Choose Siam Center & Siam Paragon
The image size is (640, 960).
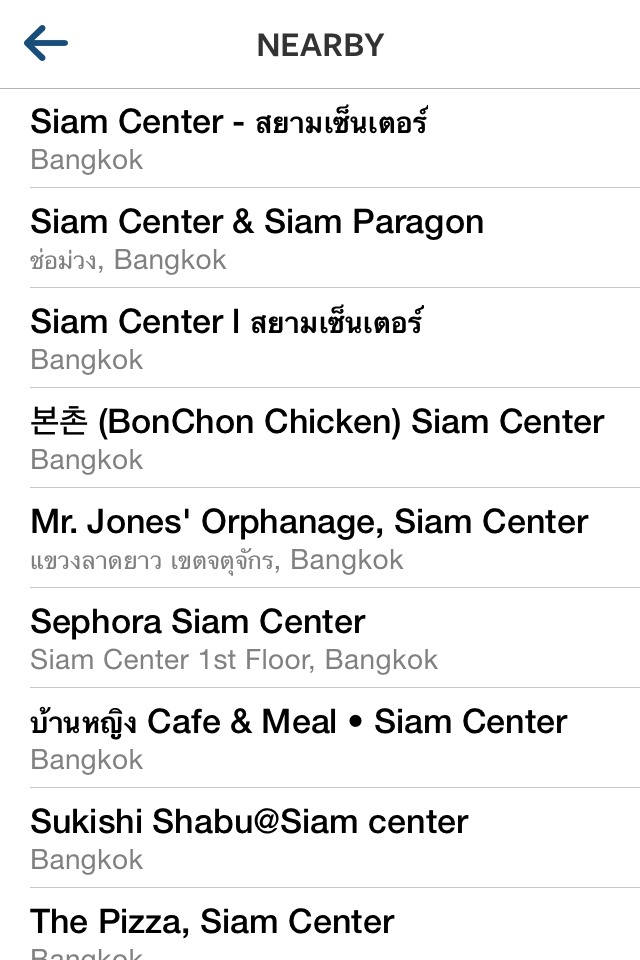click(x=257, y=238)
